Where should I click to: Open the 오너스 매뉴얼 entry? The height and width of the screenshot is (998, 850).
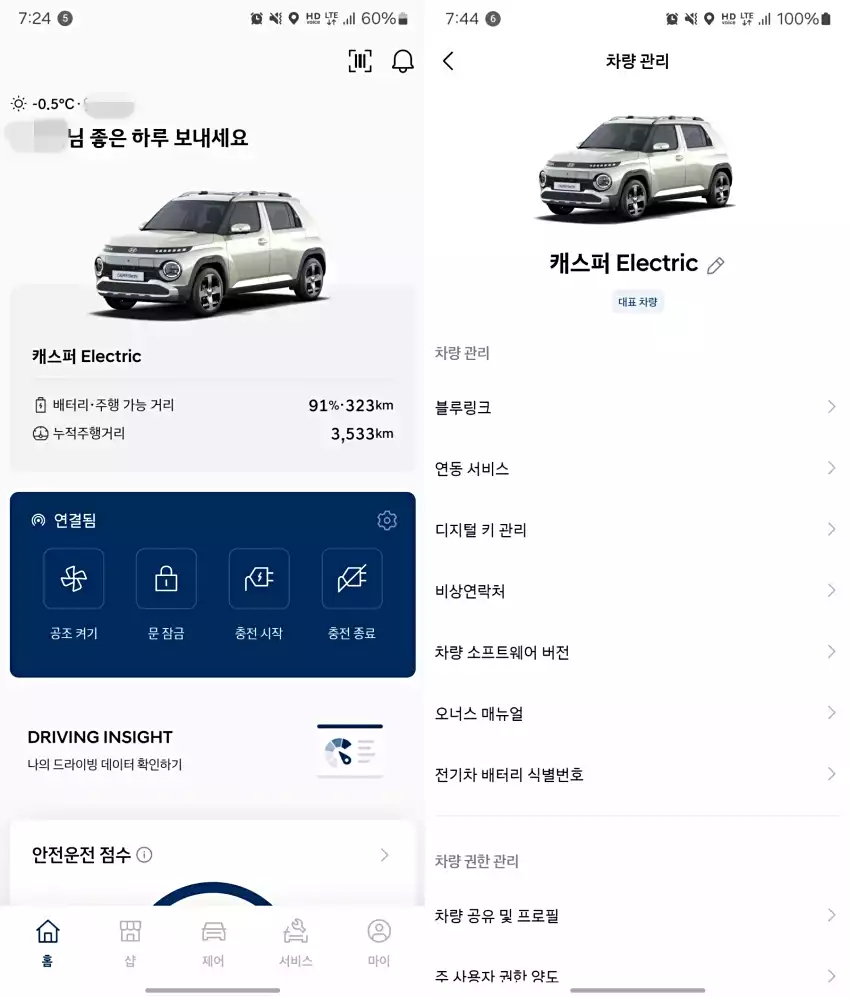coord(637,712)
